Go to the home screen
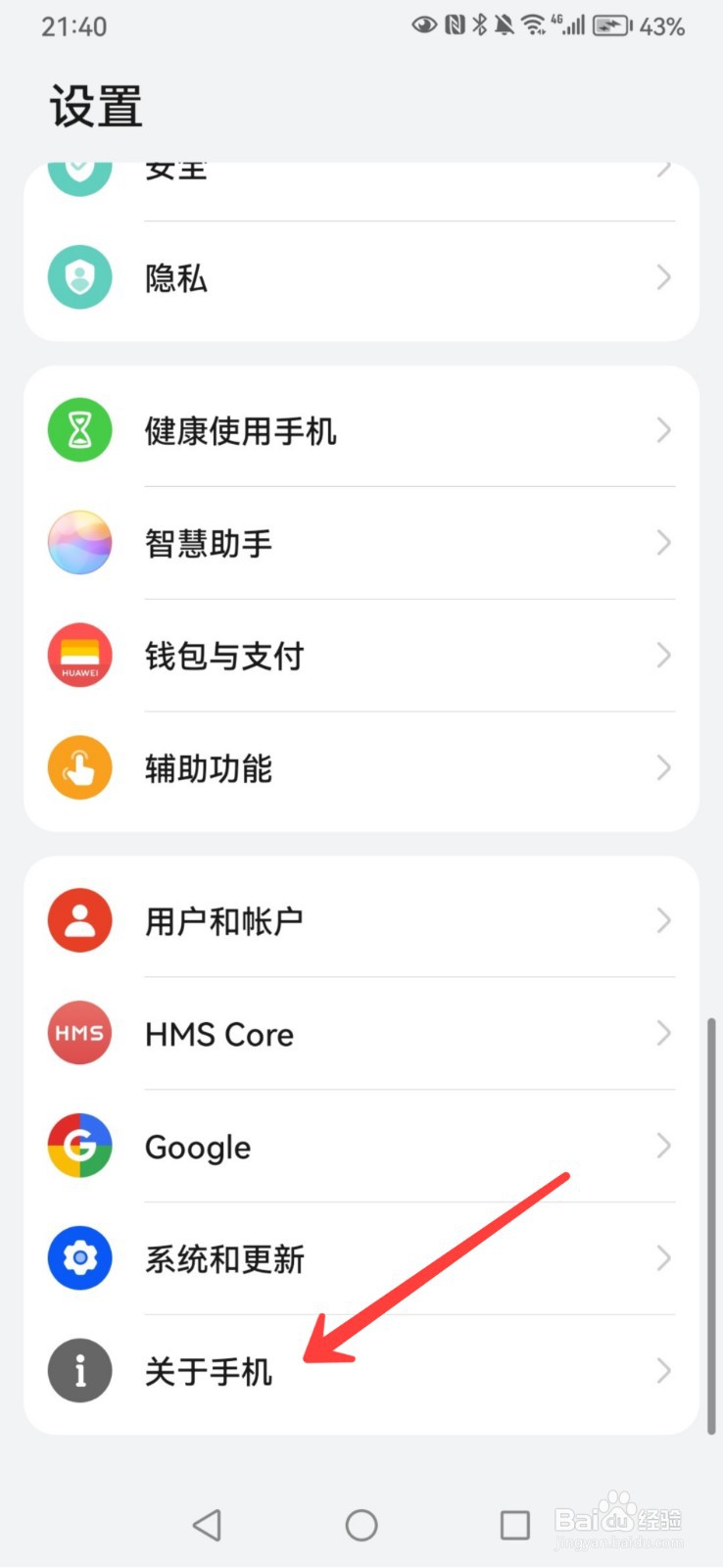The width and height of the screenshot is (723, 1568). pyautogui.click(x=361, y=1525)
